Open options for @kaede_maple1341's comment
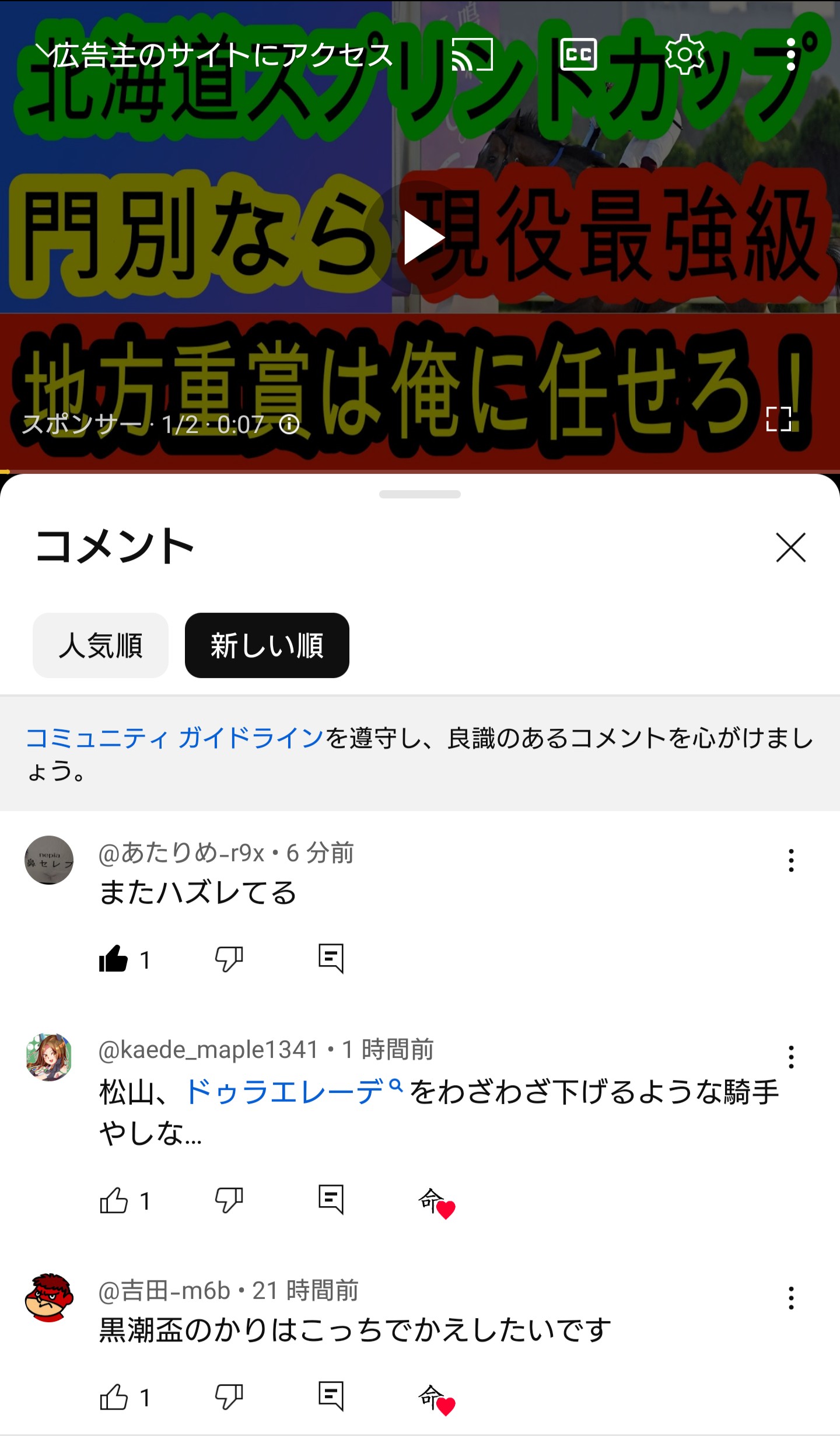Viewport: 840px width, 1436px height. coord(791,1057)
